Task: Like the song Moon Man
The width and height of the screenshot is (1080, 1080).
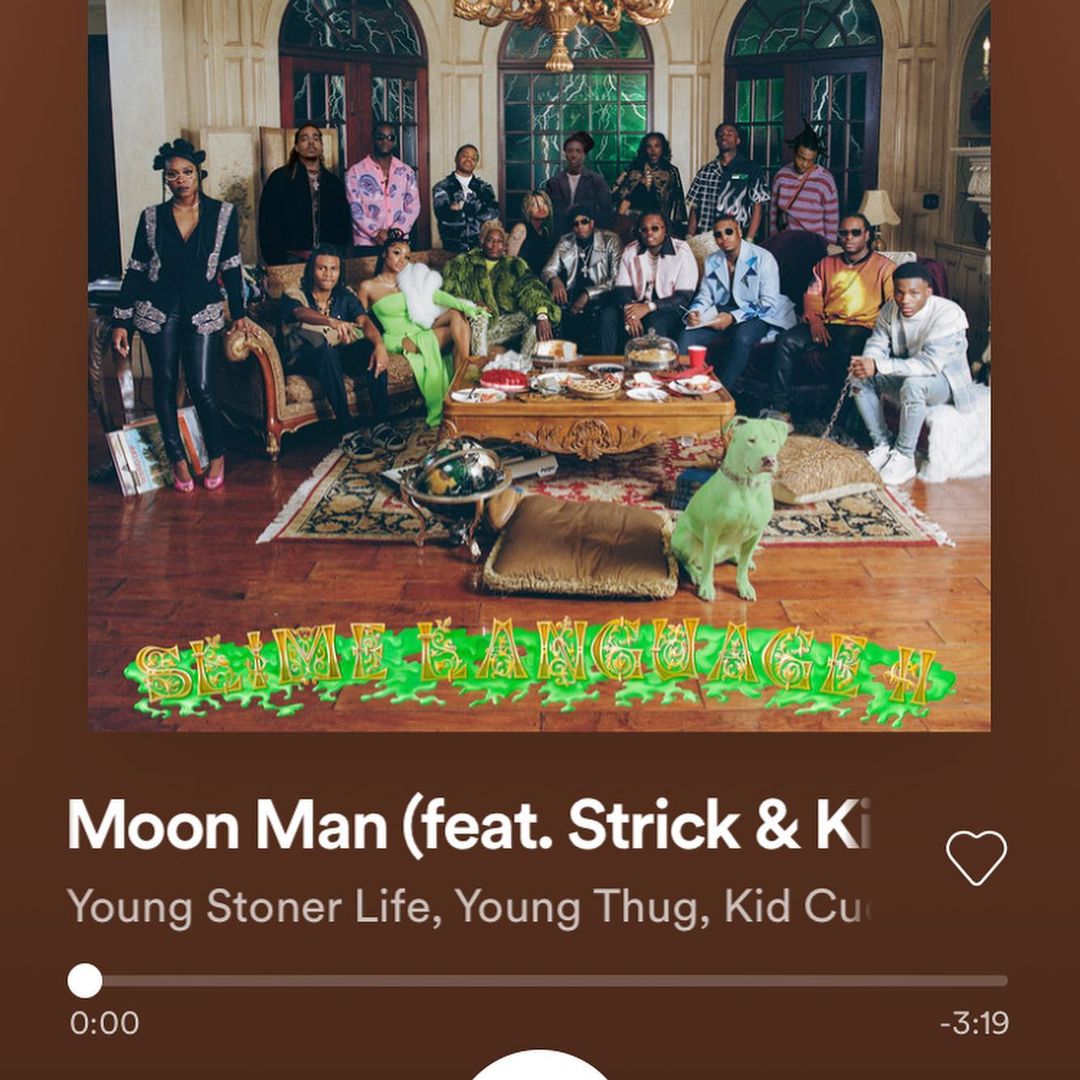Action: tap(976, 857)
